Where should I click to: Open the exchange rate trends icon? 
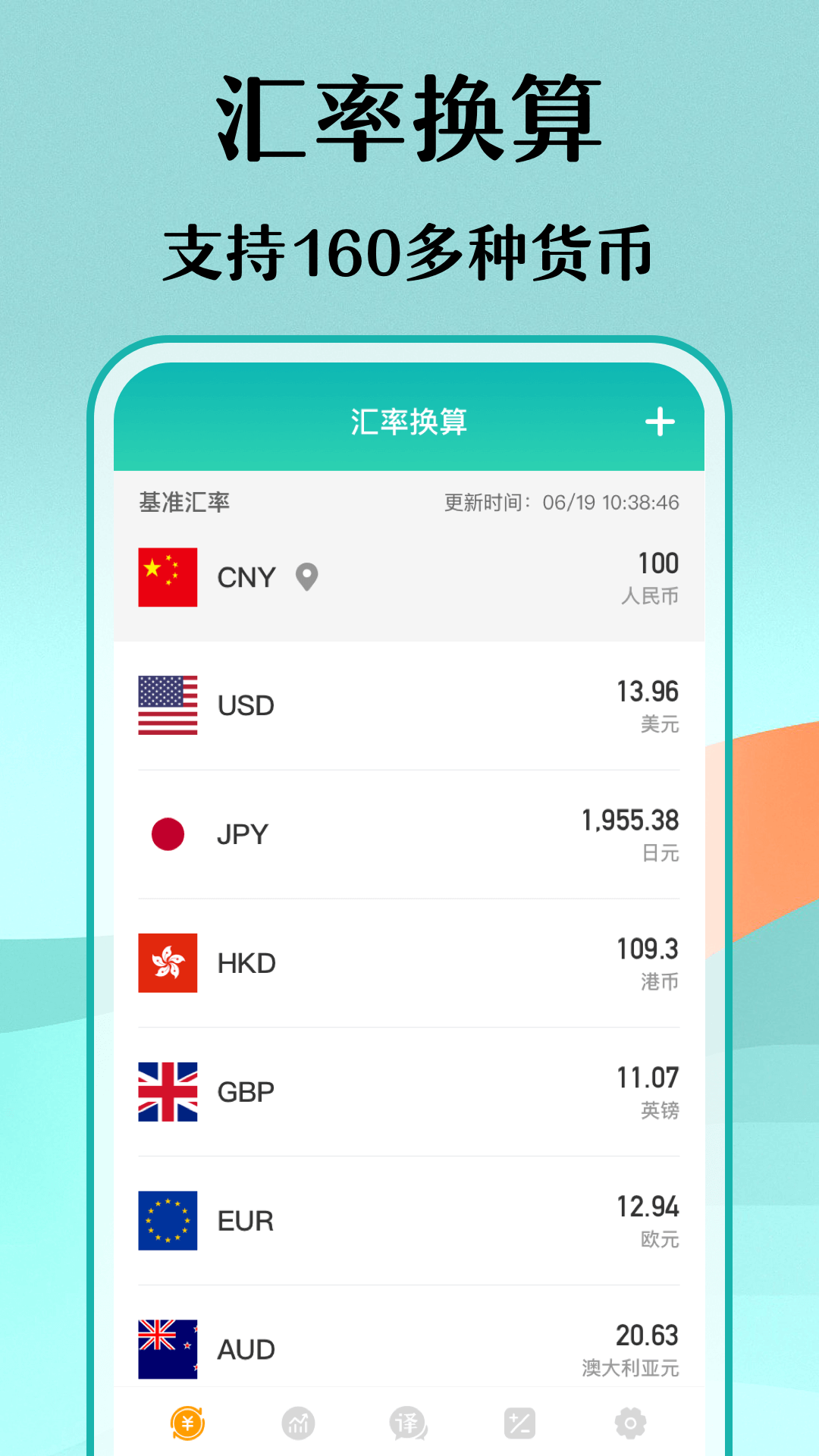pos(297,1424)
